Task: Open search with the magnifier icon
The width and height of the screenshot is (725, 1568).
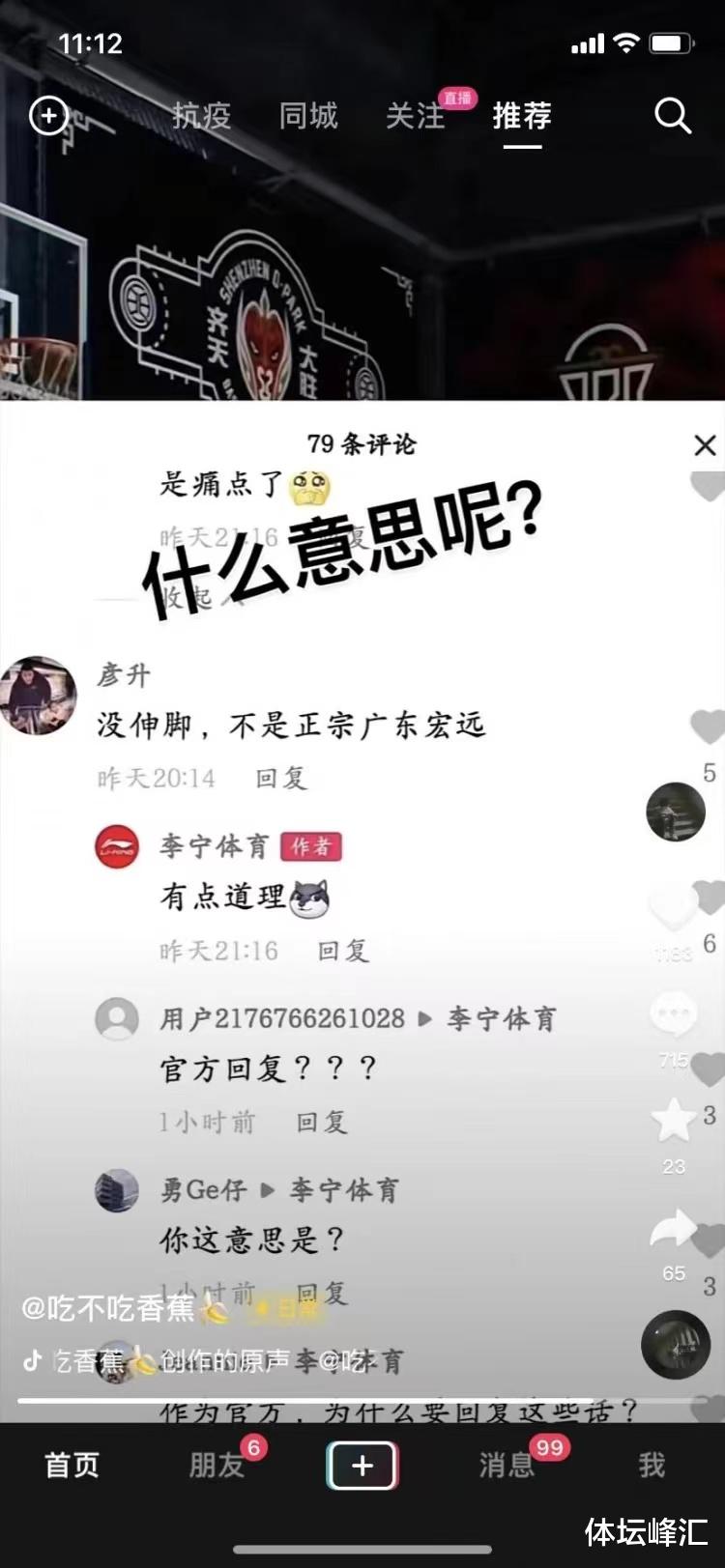Action: (x=672, y=115)
